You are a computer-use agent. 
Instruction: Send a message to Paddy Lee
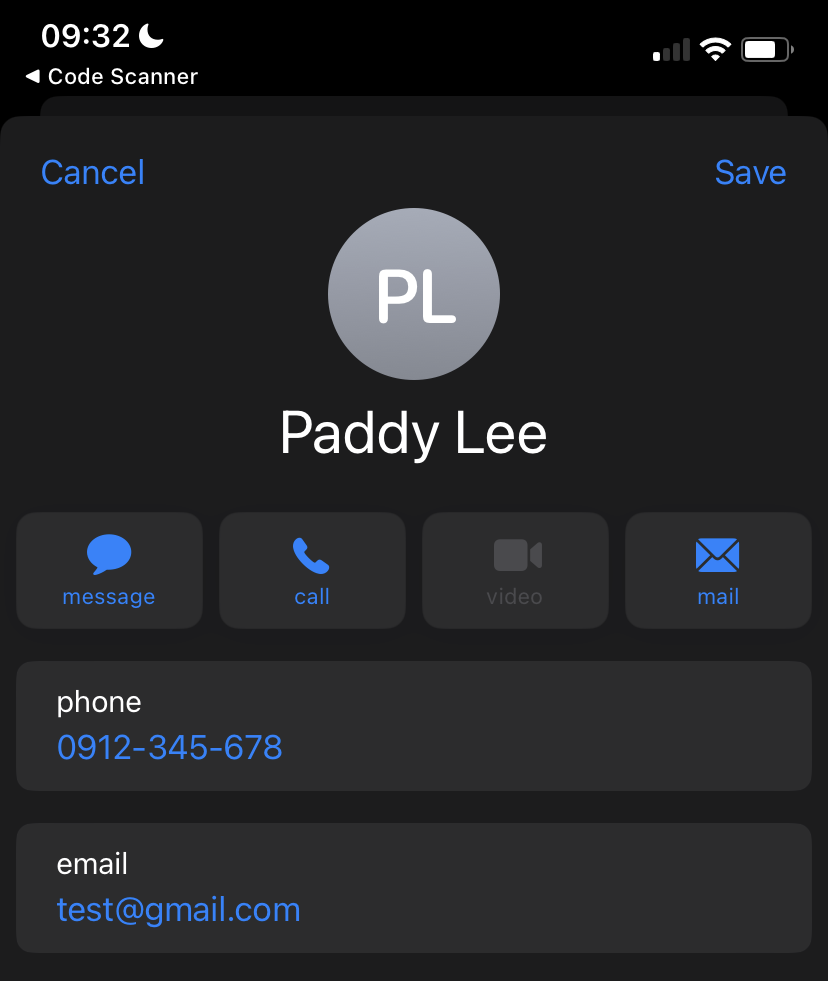(x=110, y=570)
